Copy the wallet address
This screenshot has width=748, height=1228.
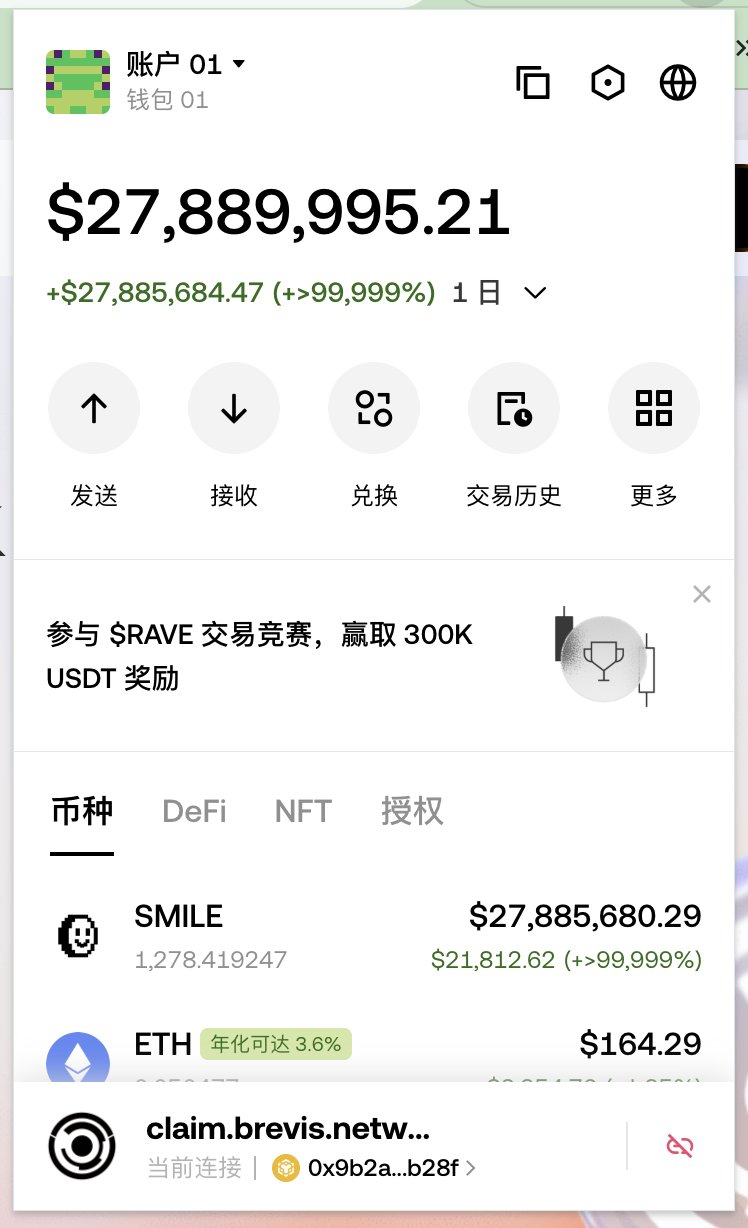533,83
